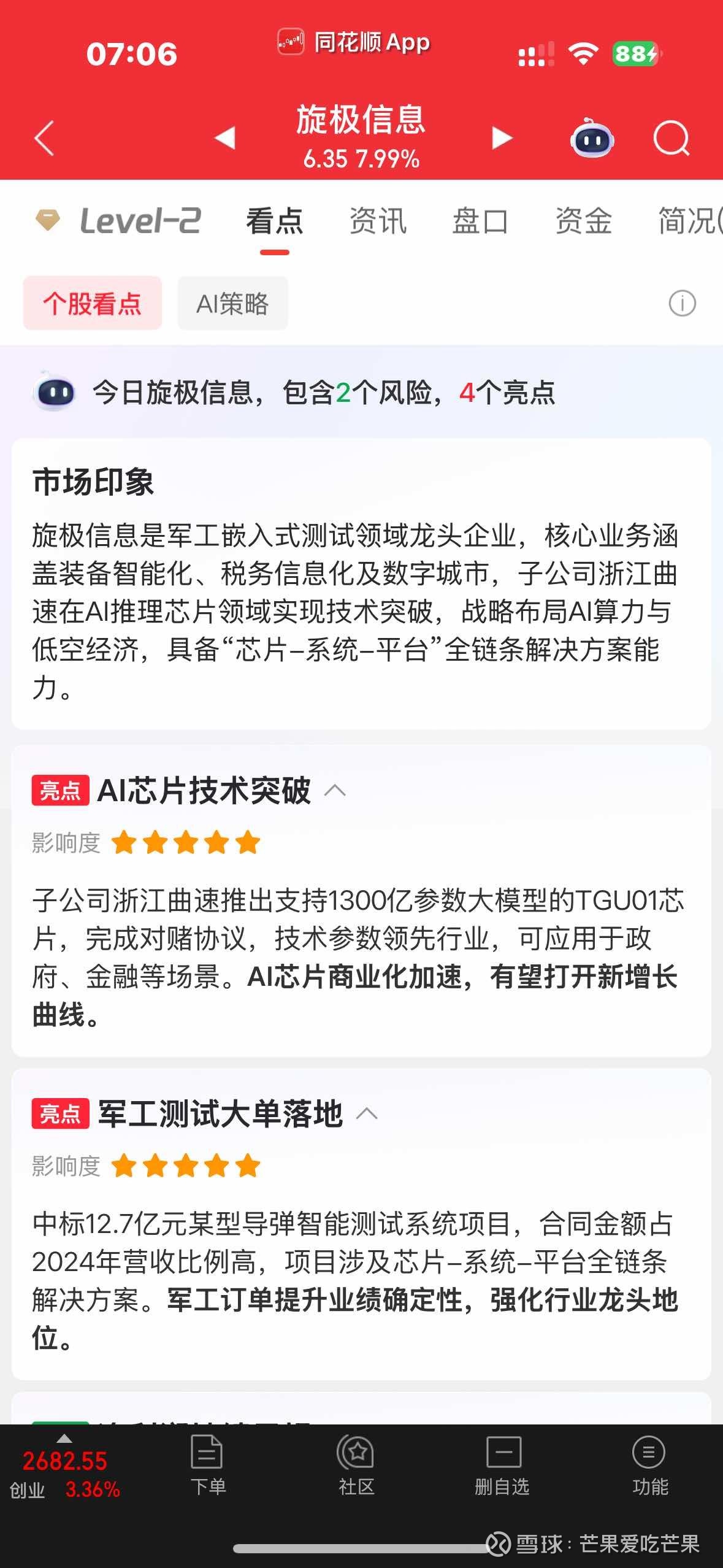Open the Level-2 tab
This screenshot has width=723, height=1568.
pos(118,221)
